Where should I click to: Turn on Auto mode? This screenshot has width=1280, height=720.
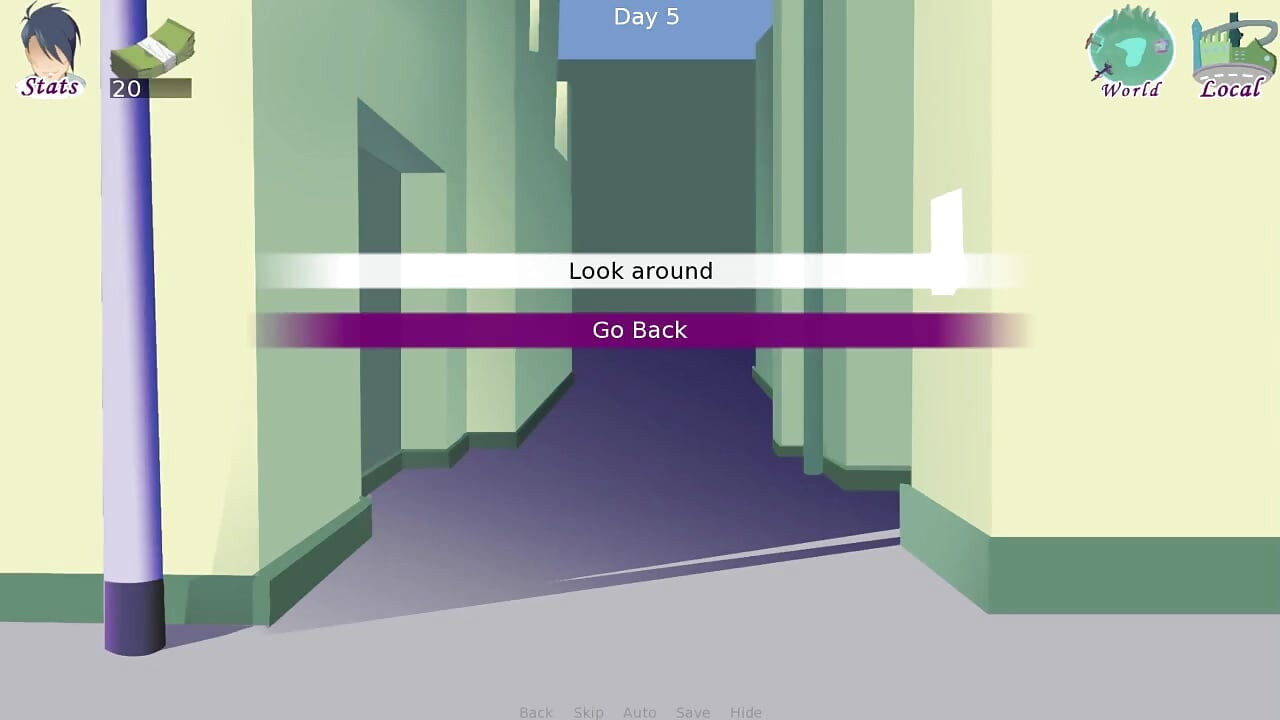coord(640,712)
